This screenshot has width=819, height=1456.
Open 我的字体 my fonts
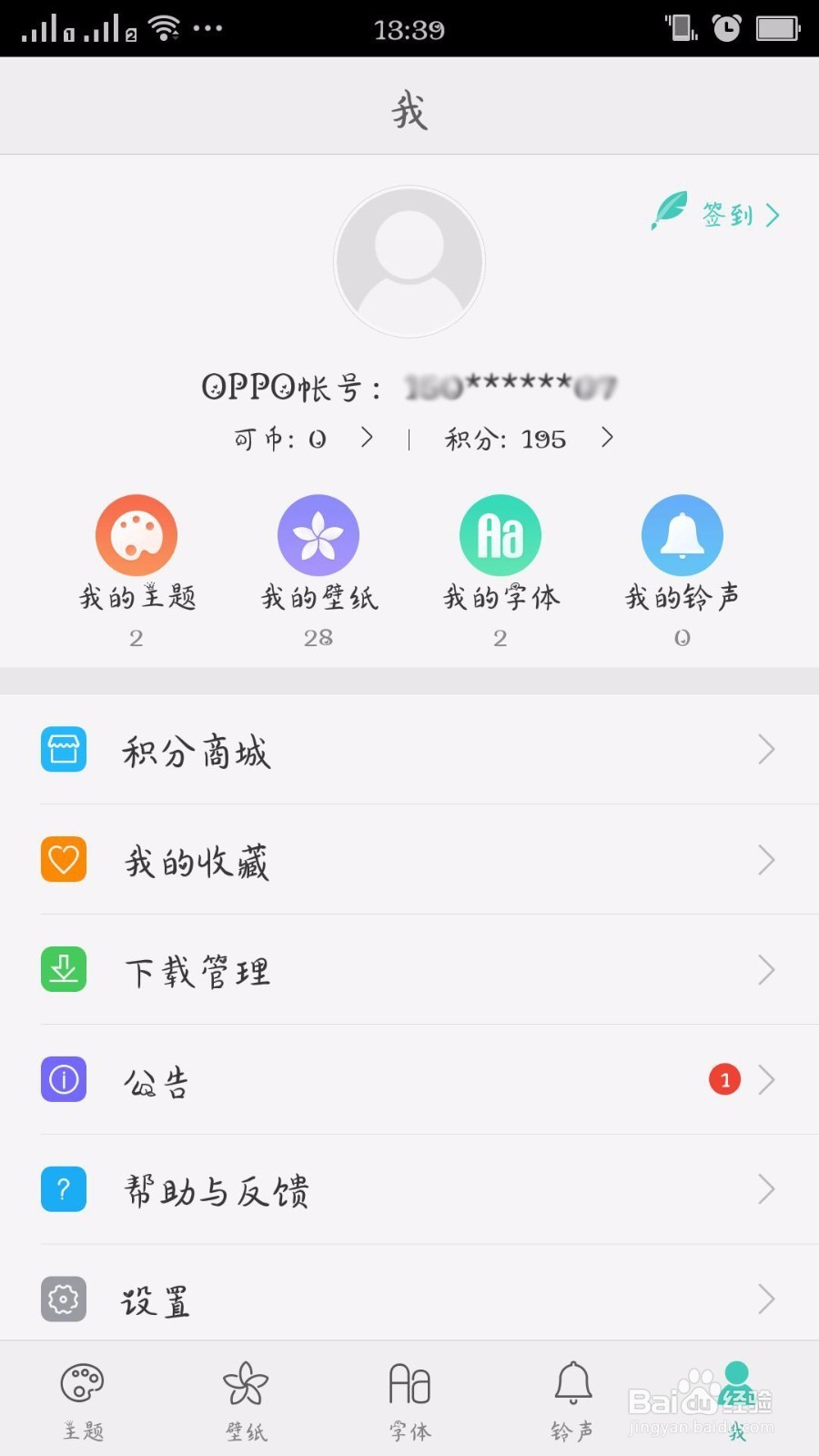pos(500,555)
